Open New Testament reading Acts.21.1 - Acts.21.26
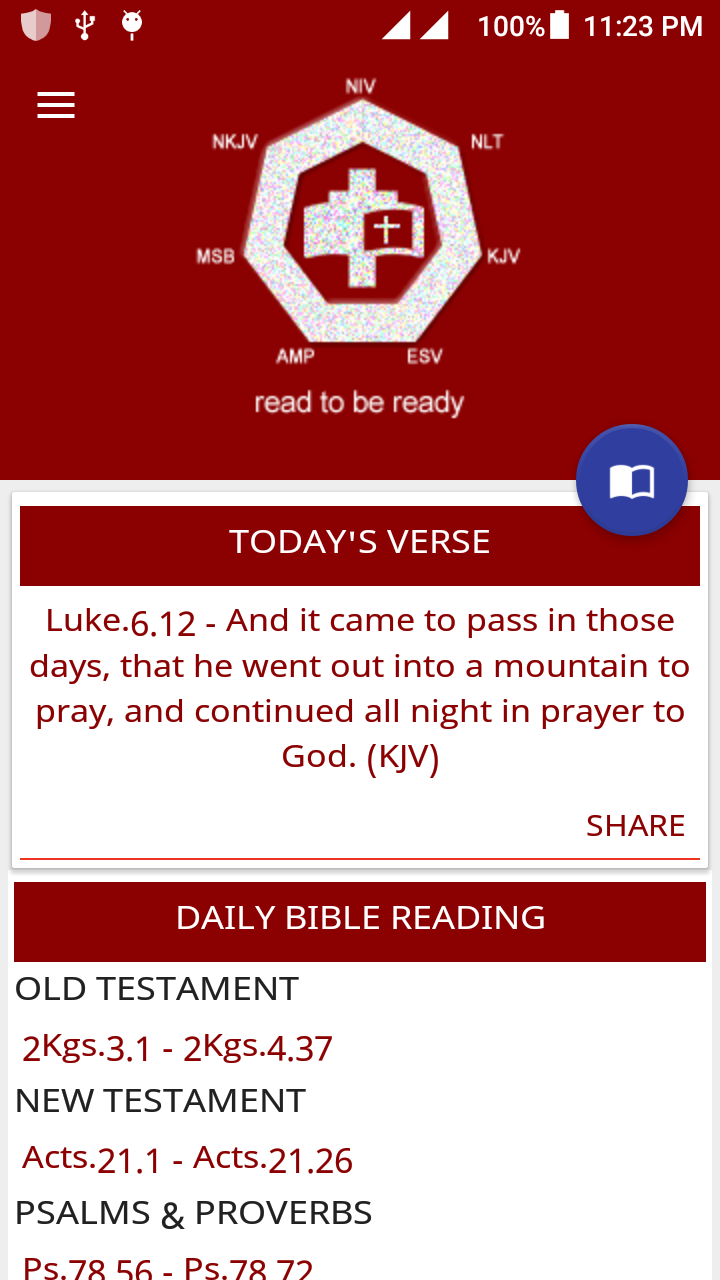Screen dimensions: 720x1280 pos(188,1159)
